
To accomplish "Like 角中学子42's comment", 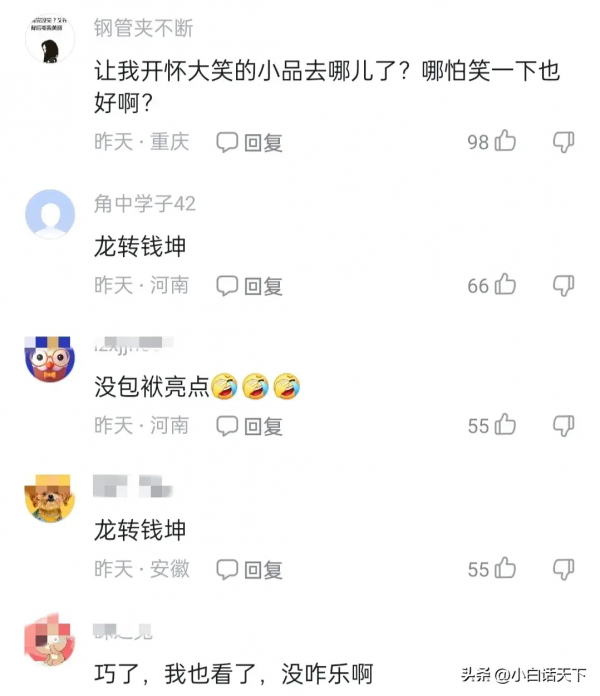I will pos(505,285).
